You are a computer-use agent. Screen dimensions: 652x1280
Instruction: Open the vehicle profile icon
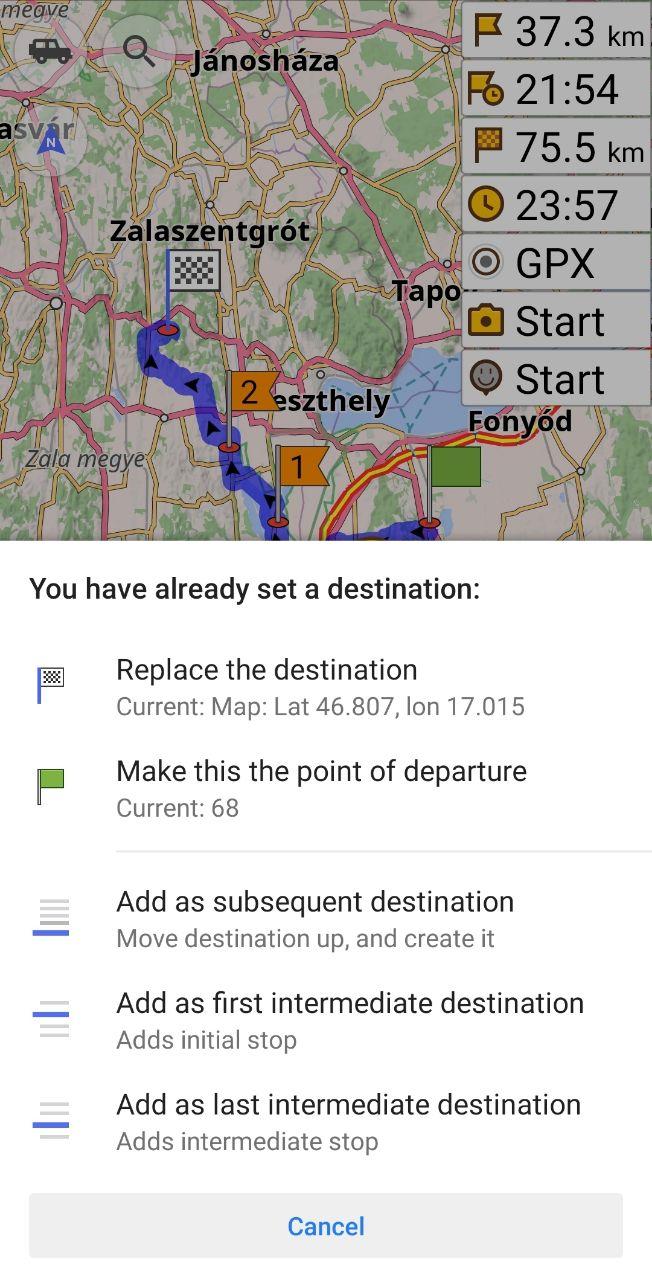click(50, 50)
